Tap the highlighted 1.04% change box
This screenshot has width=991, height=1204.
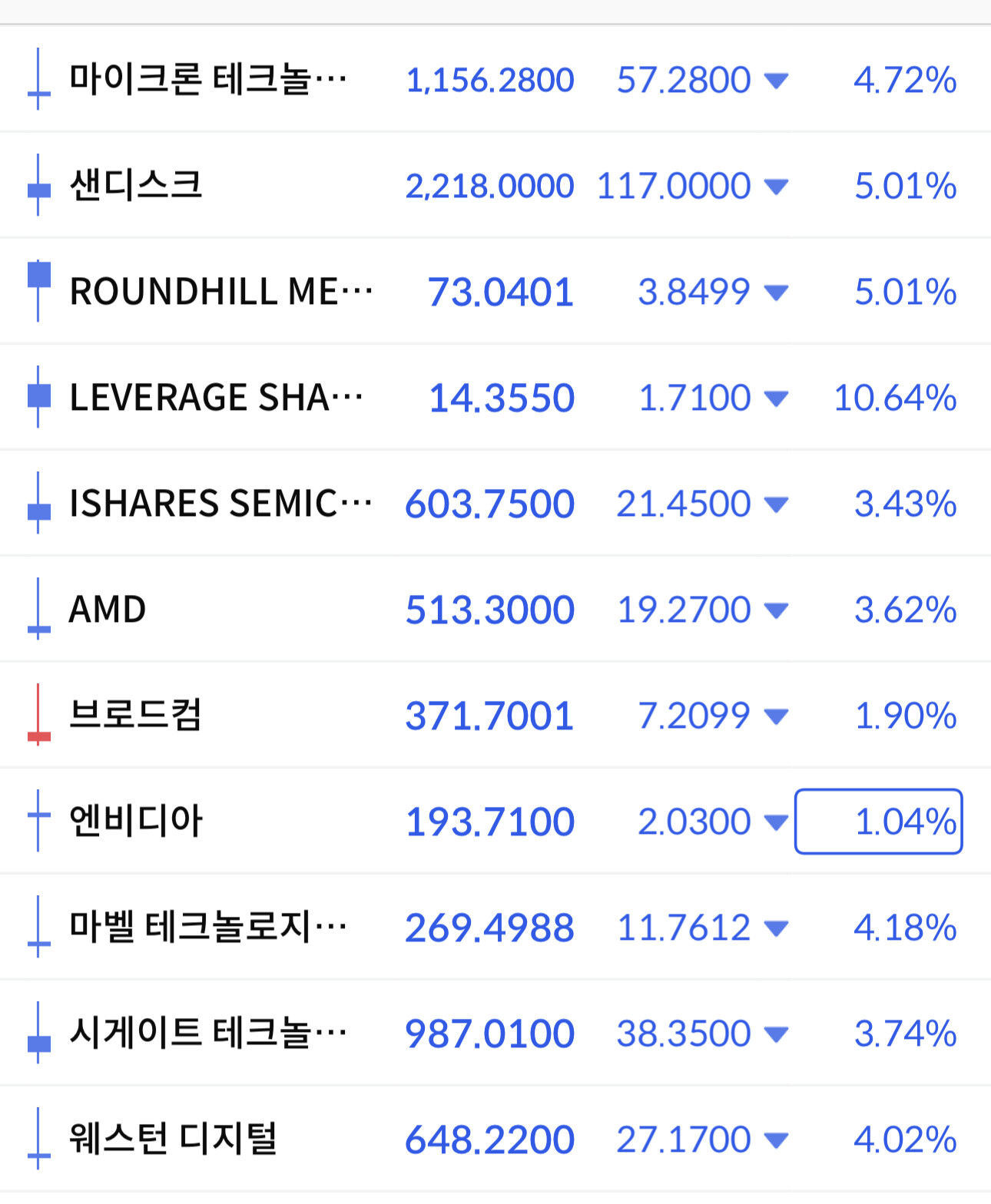878,821
